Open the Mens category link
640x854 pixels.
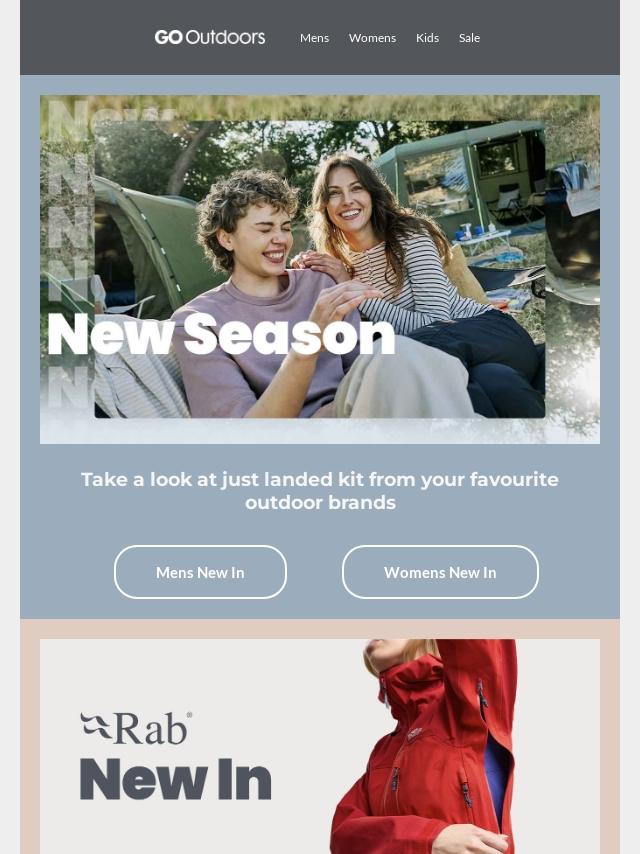point(314,38)
